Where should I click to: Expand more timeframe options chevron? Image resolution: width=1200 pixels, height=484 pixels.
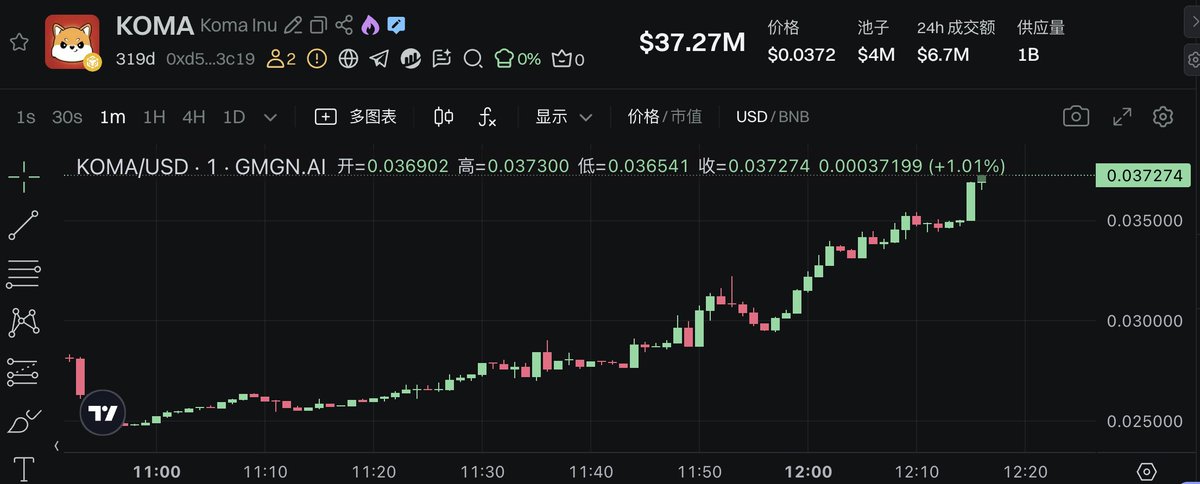click(270, 117)
